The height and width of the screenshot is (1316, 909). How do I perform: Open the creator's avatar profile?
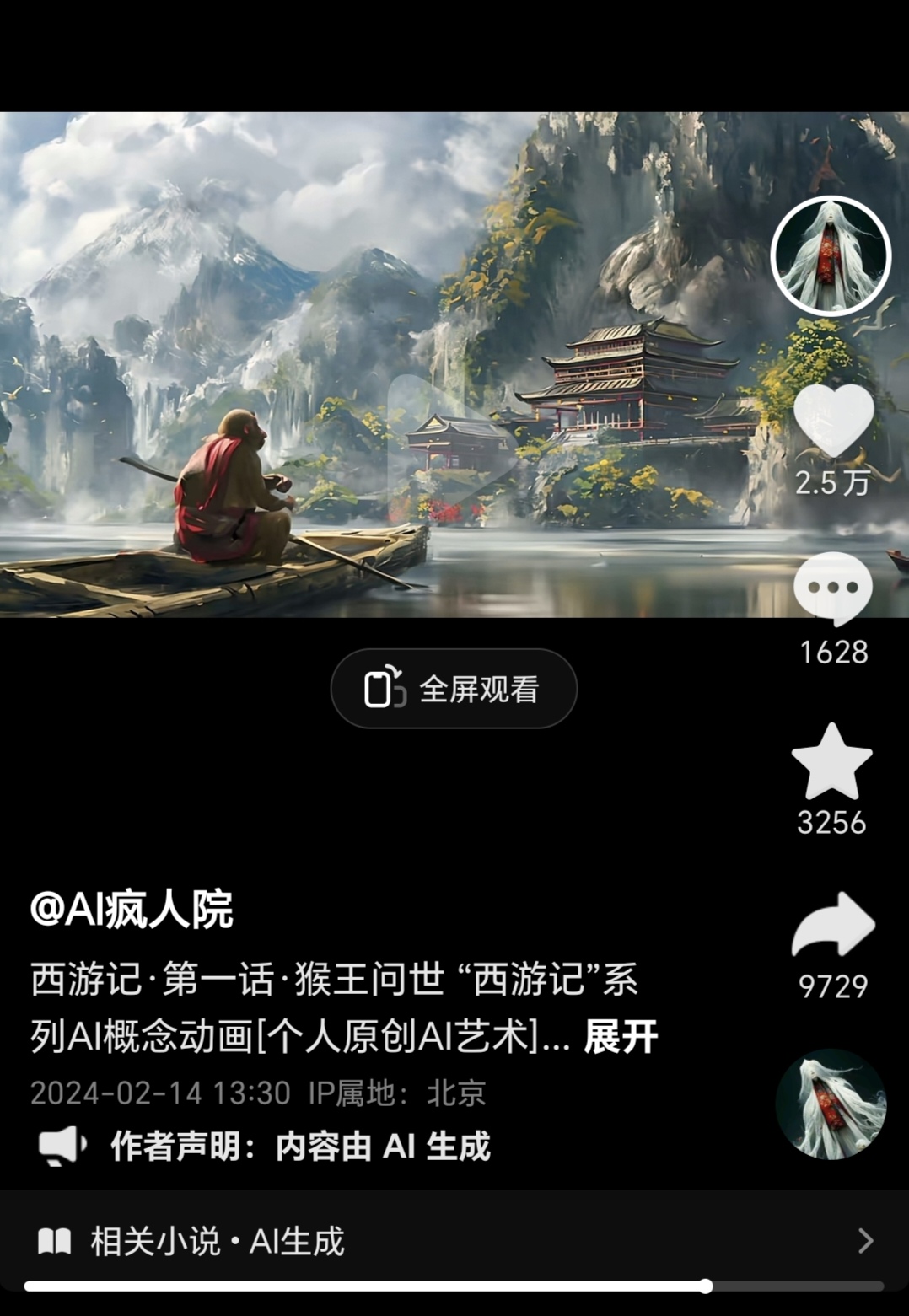831,257
